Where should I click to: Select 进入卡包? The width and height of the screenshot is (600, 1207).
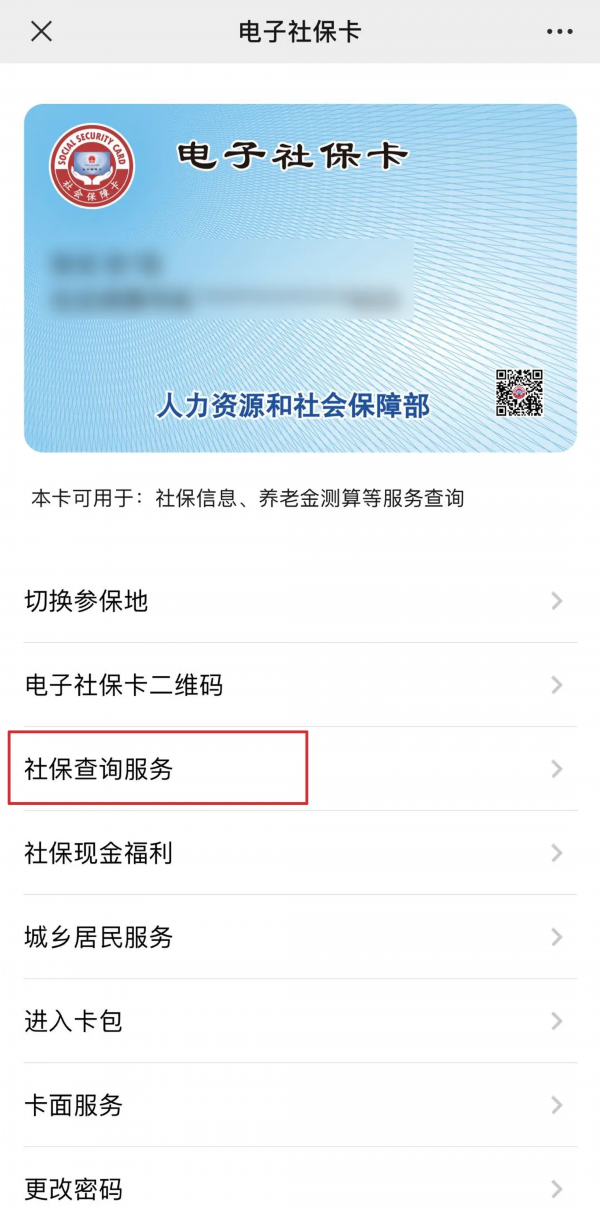pos(300,1021)
